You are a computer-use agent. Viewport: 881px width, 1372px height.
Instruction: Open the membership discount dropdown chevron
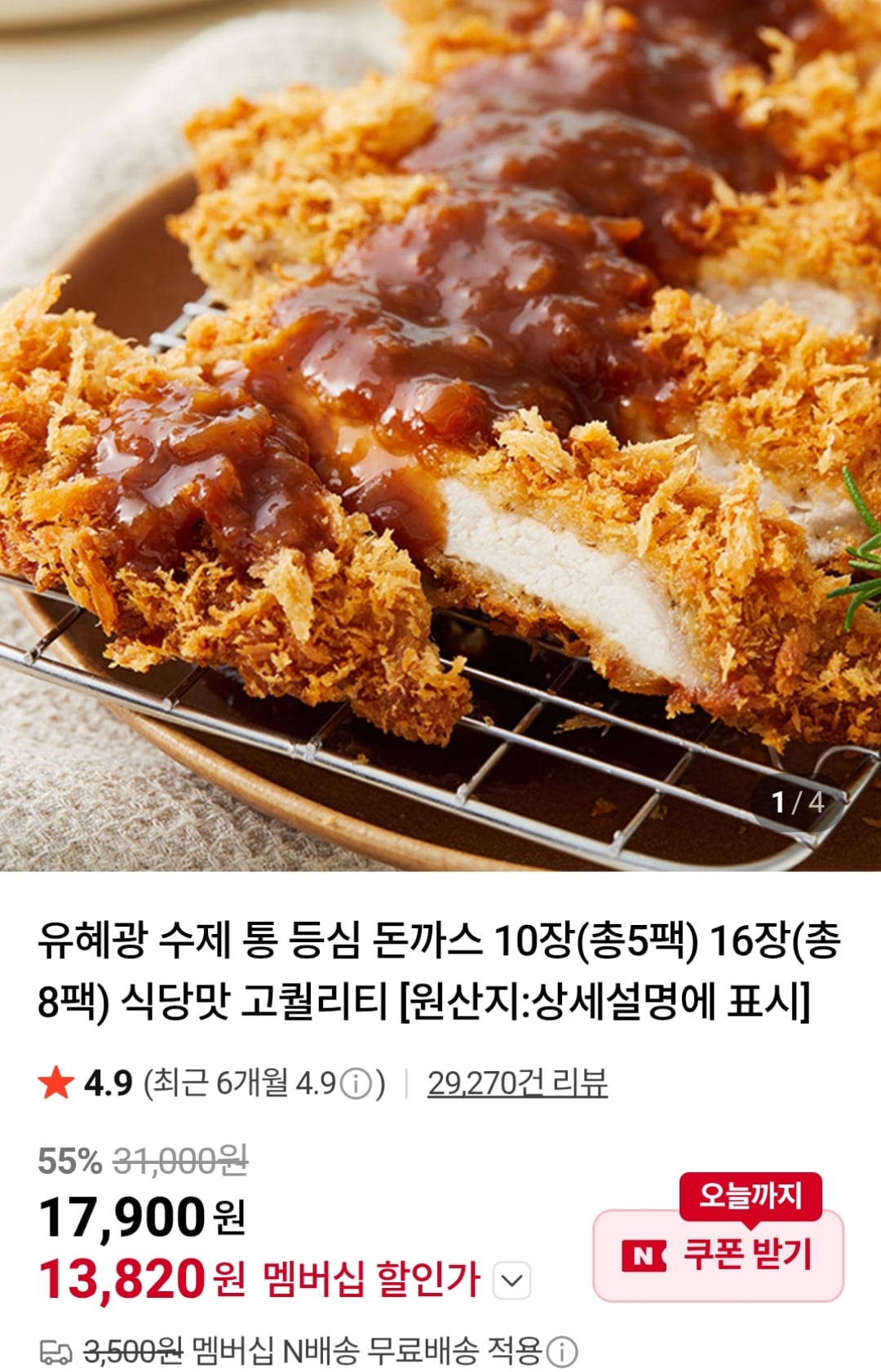click(x=513, y=1278)
